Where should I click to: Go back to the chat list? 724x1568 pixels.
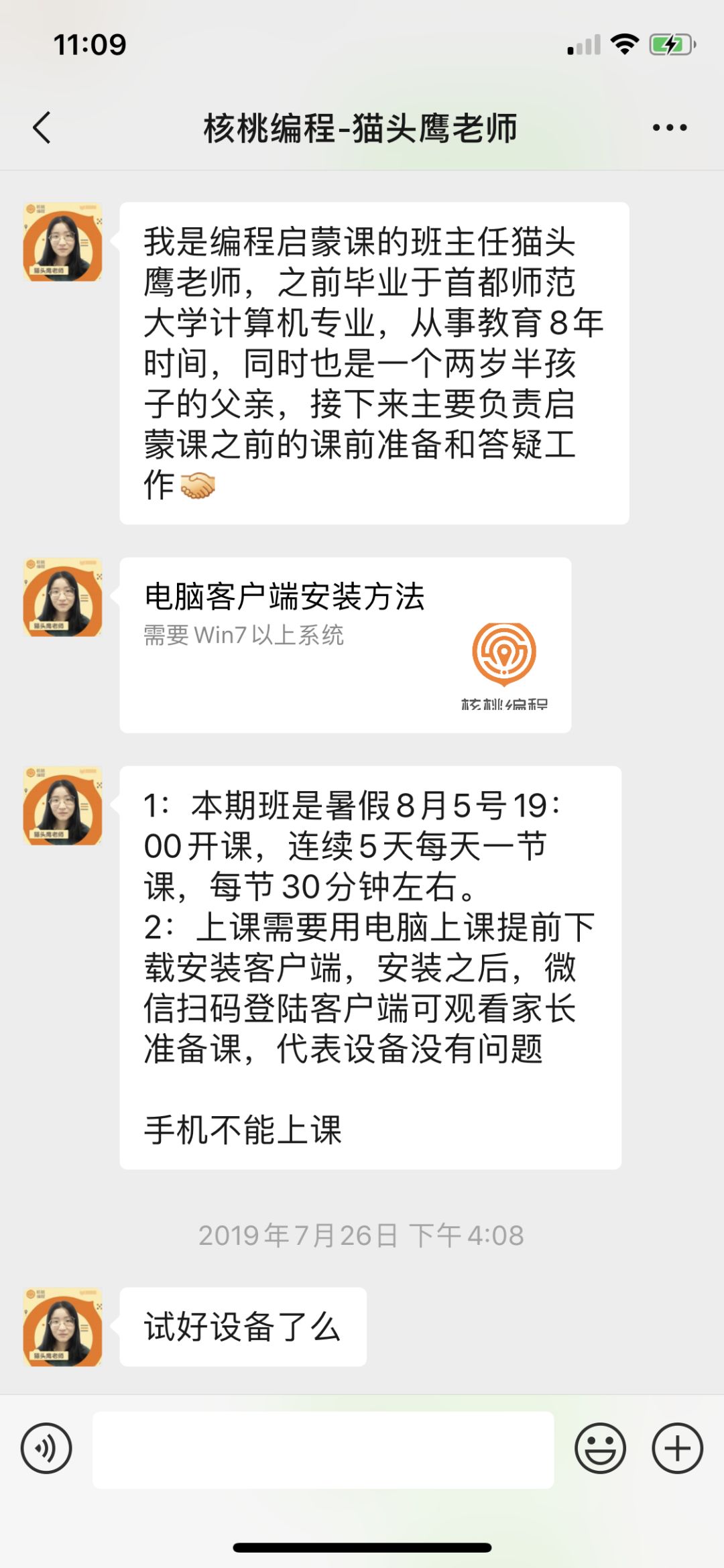point(42,127)
